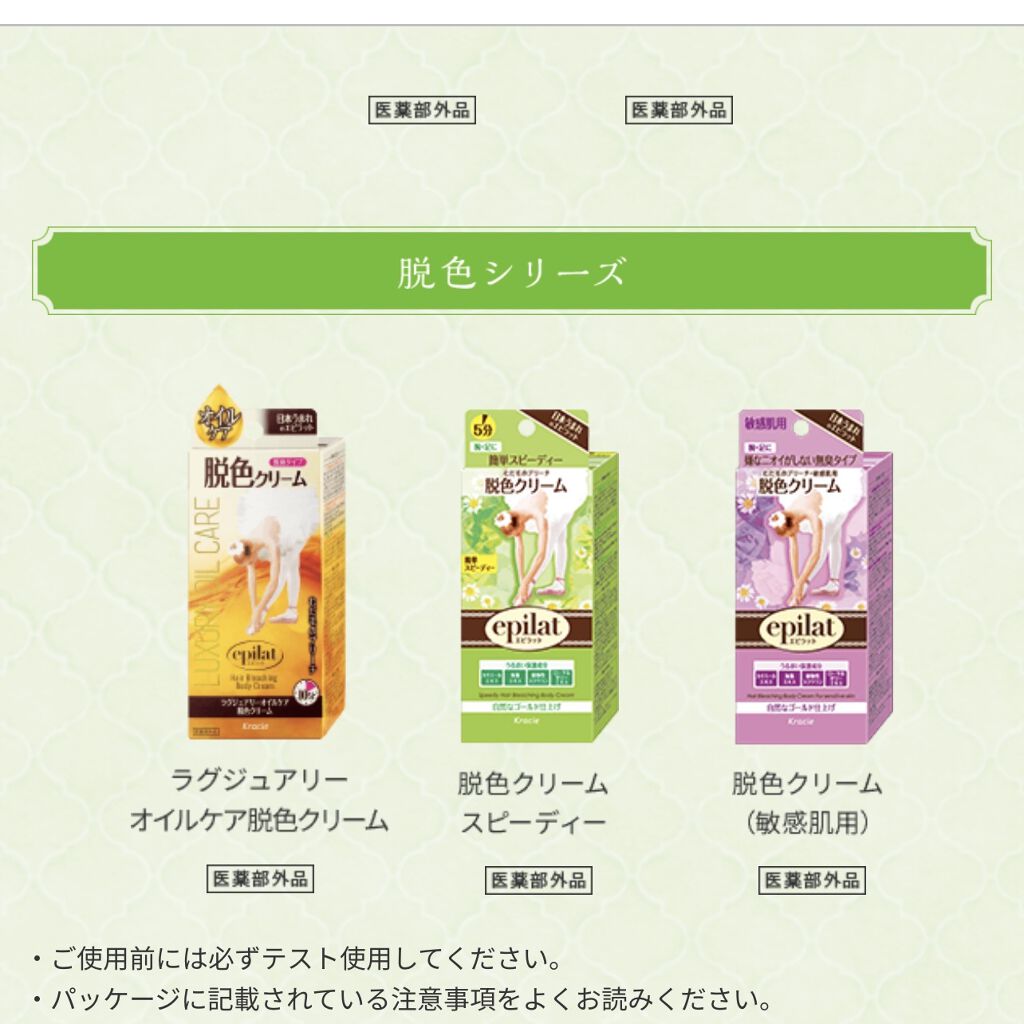Open the ラグジュアリーオイルケア脱色クリーム product

(266, 564)
